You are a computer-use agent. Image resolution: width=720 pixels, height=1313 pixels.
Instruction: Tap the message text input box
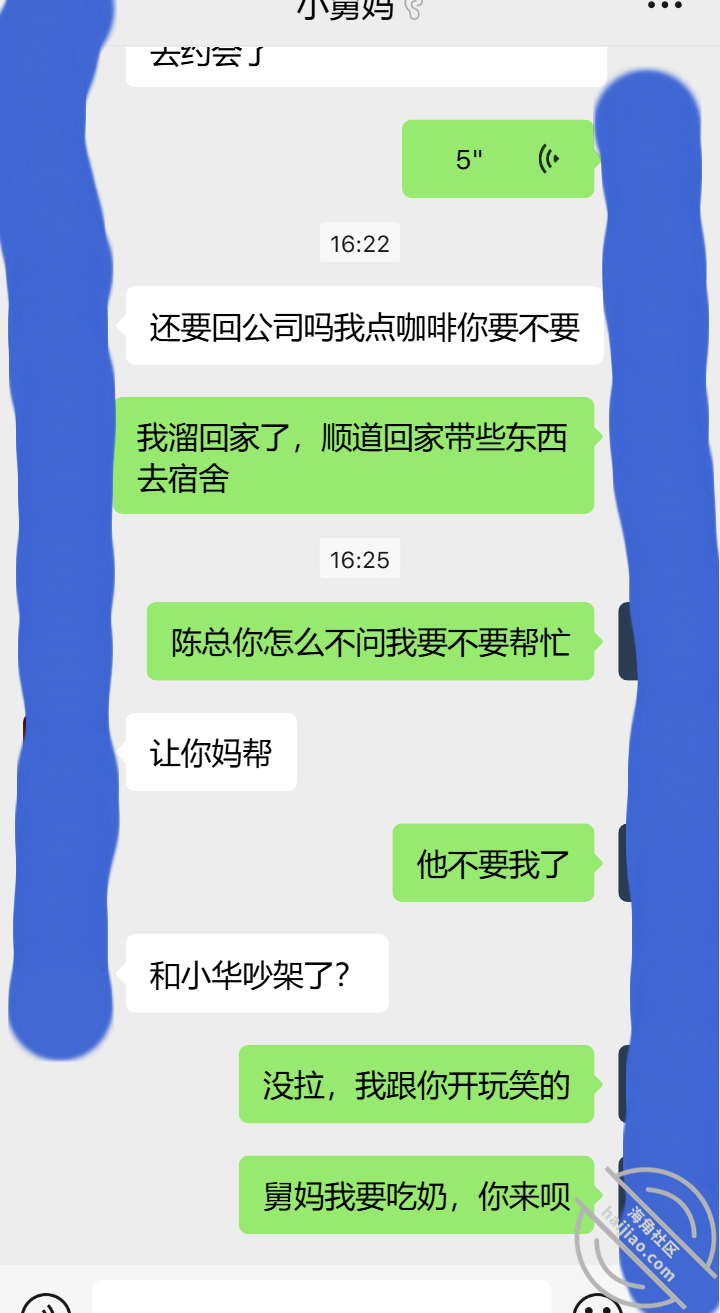[x=322, y=1297]
